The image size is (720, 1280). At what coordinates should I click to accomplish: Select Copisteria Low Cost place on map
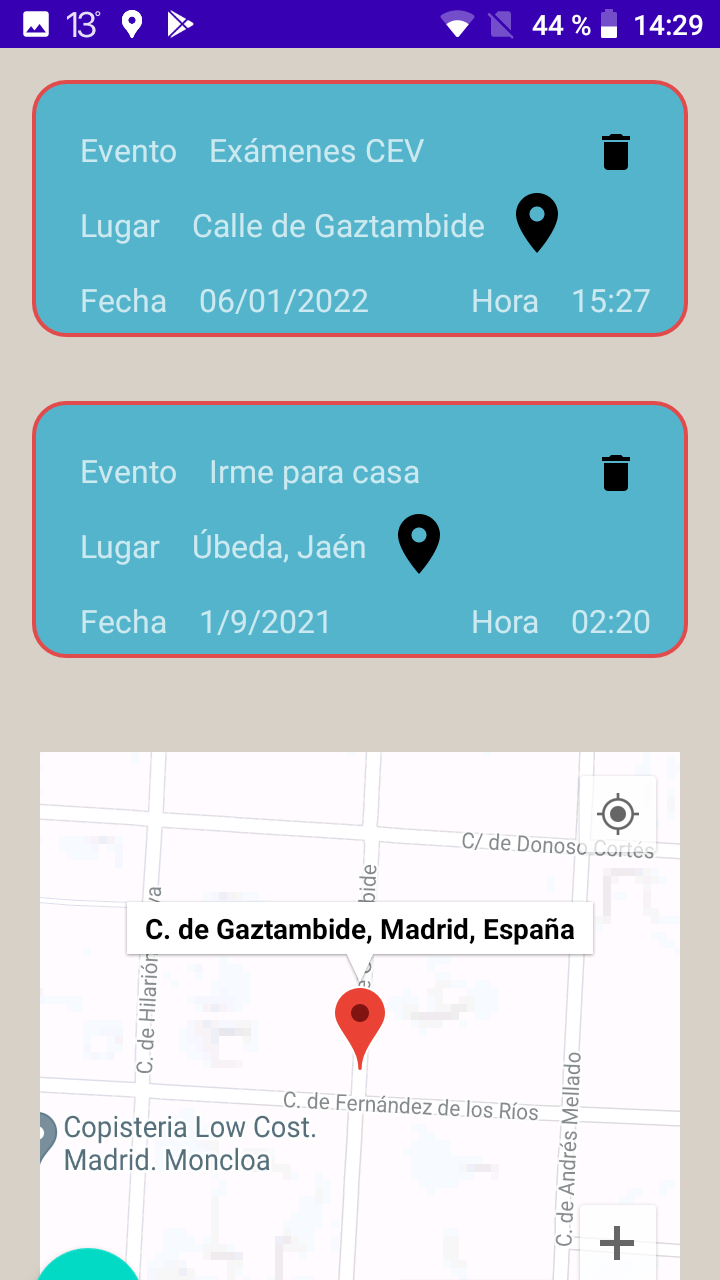pyautogui.click(x=190, y=1143)
